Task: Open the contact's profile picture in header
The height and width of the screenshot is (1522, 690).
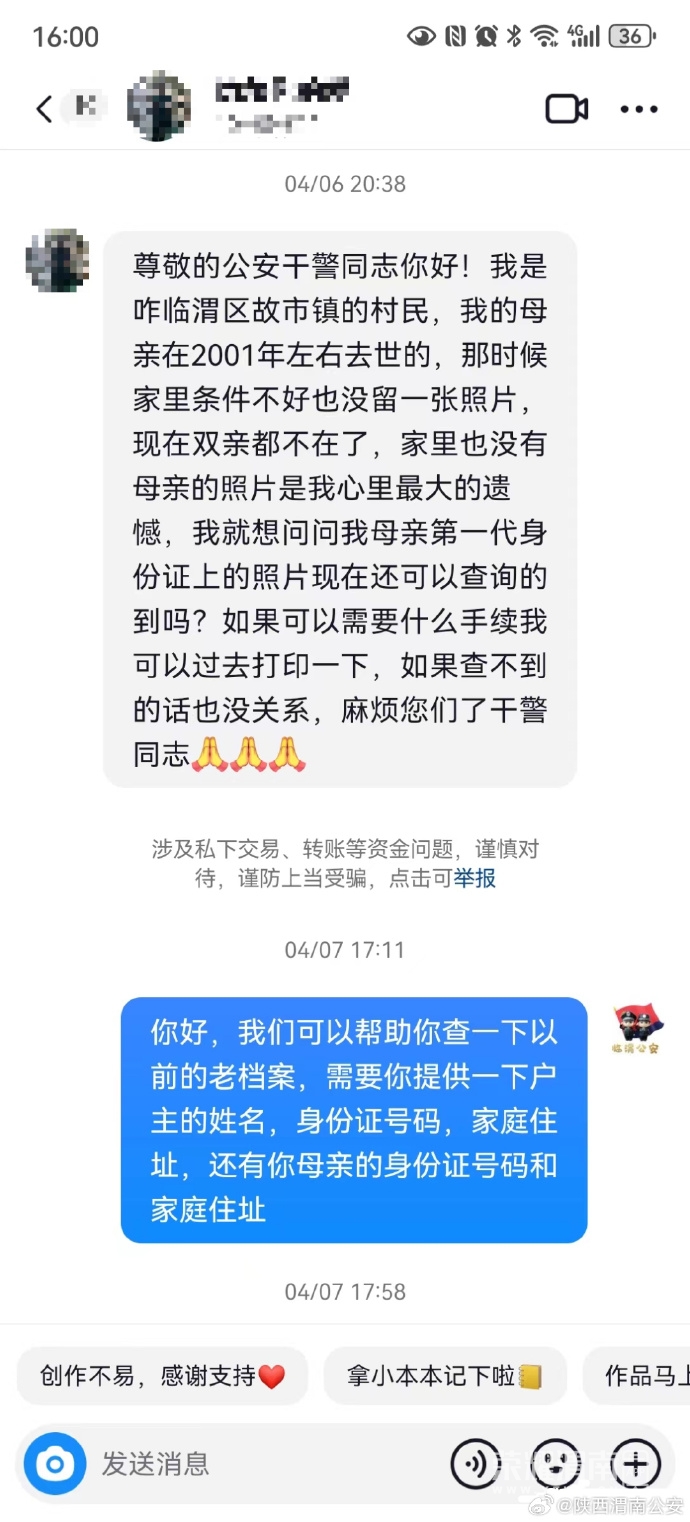Action: point(160,106)
